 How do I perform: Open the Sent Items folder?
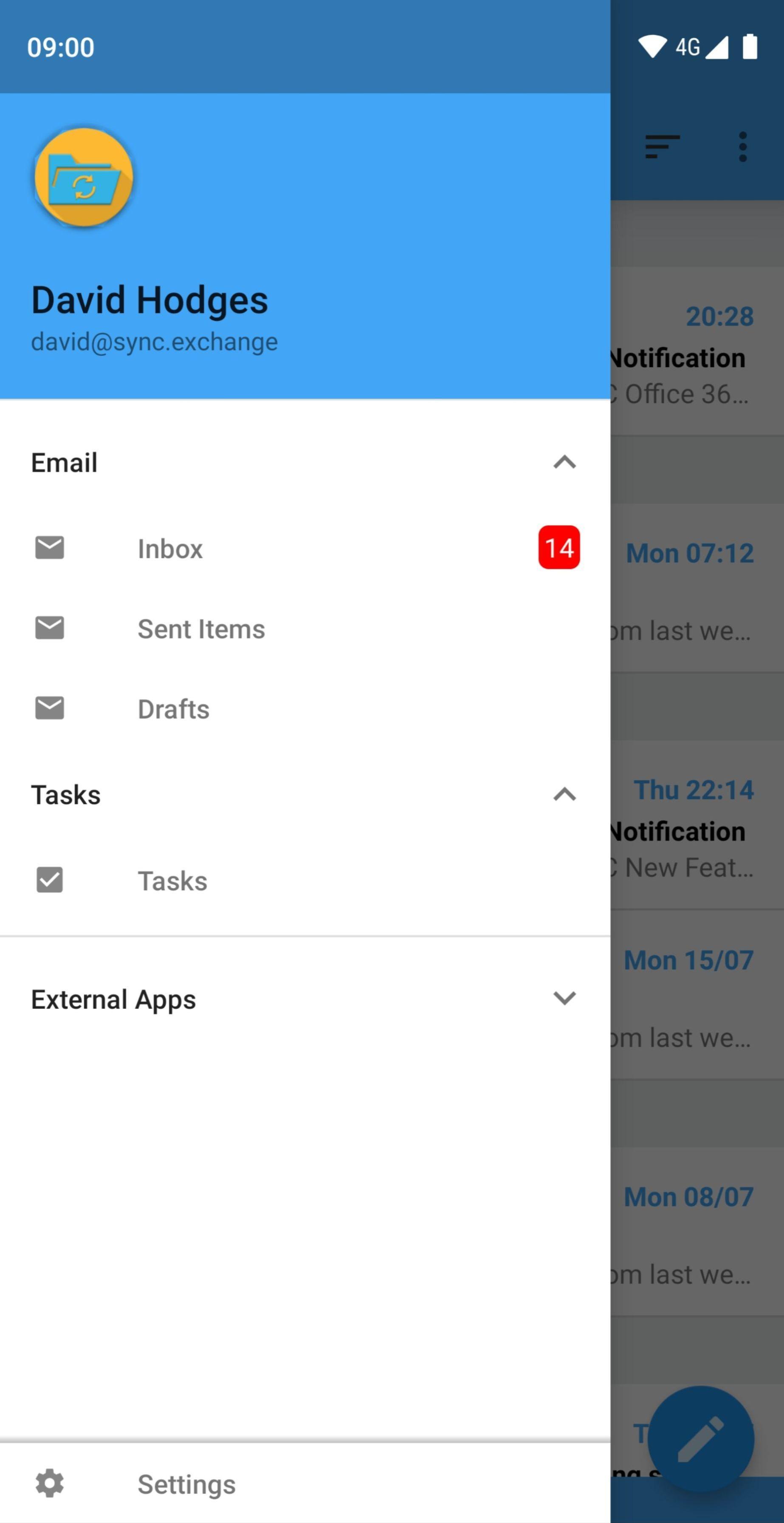201,628
